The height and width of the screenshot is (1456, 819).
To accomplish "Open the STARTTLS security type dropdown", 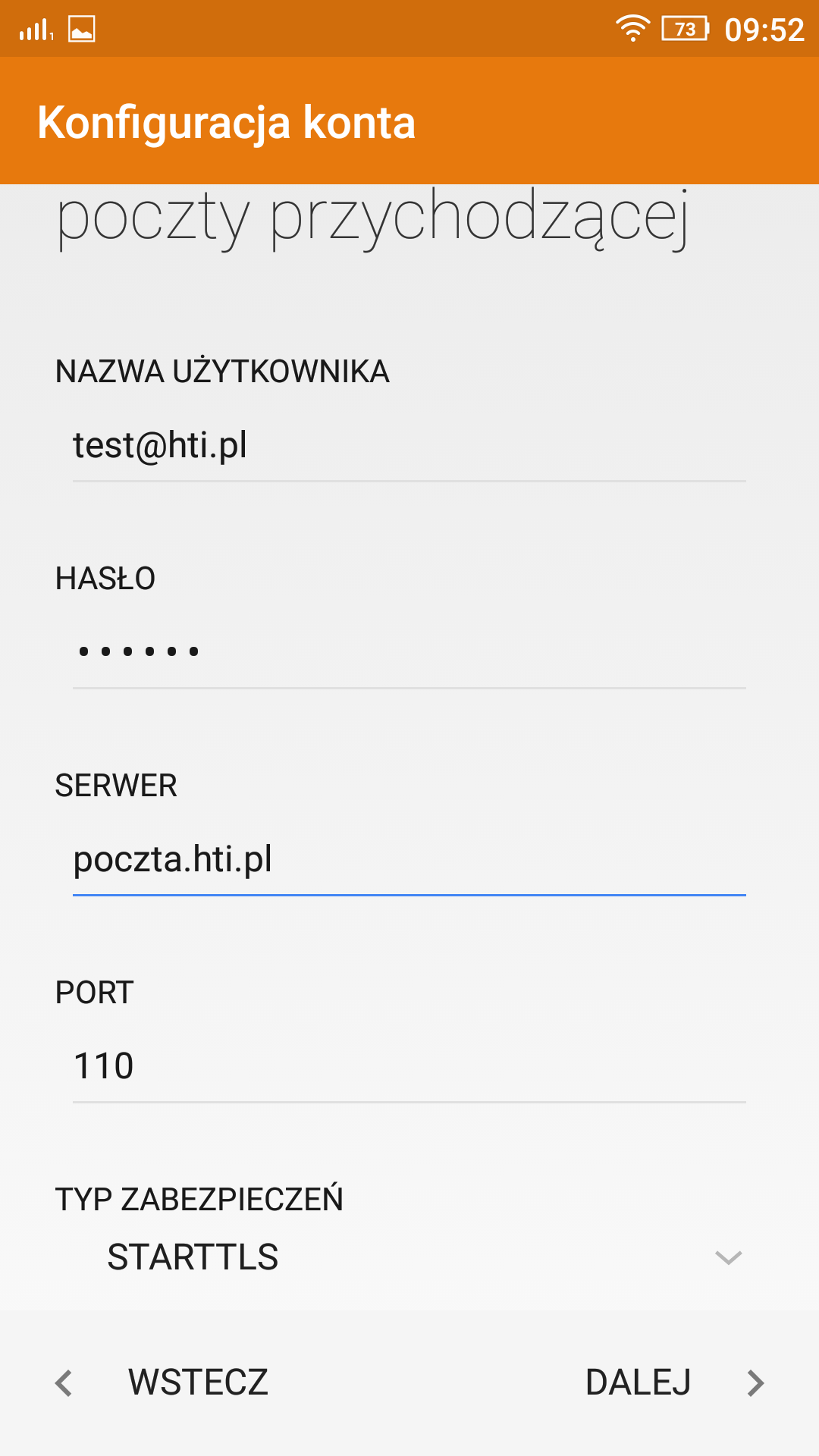I will point(409,1257).
